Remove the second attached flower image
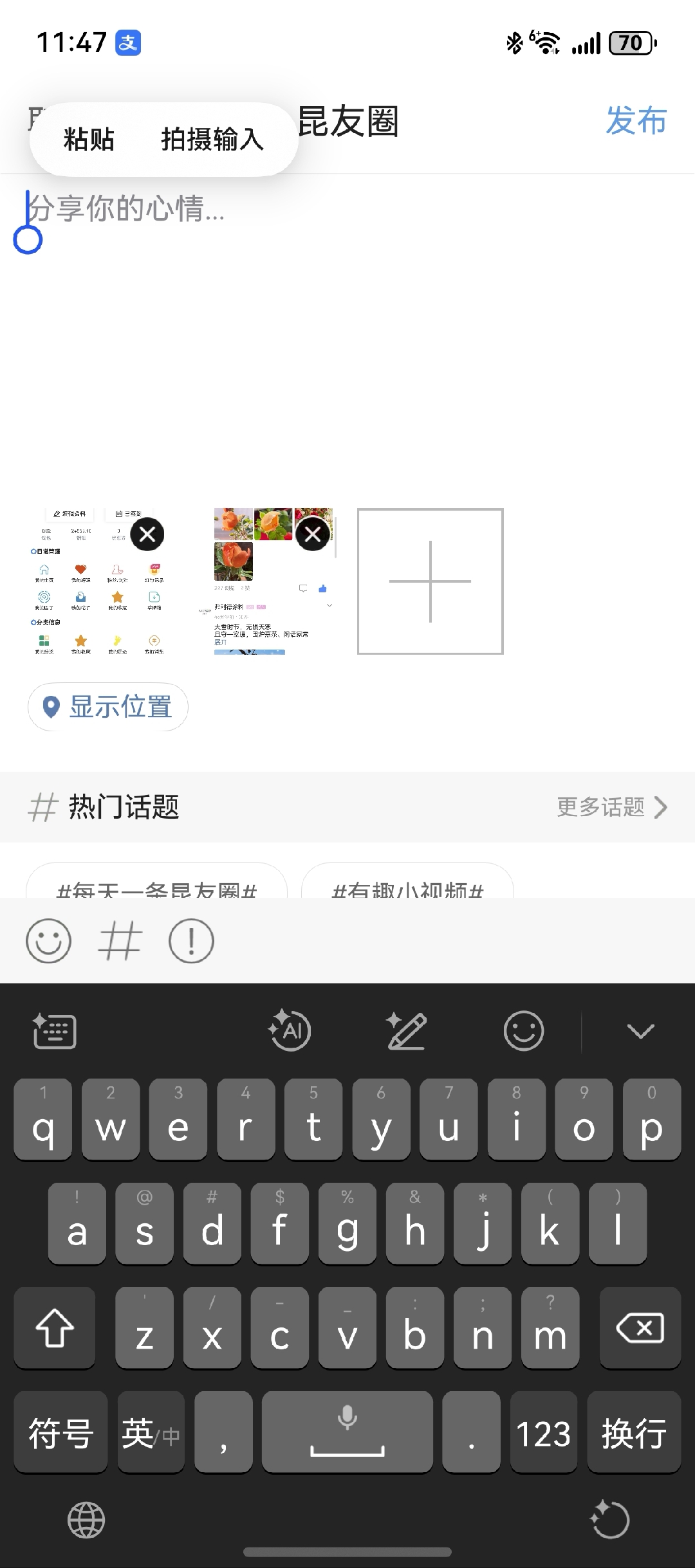Viewport: 695px width, 1568px height. (x=313, y=534)
